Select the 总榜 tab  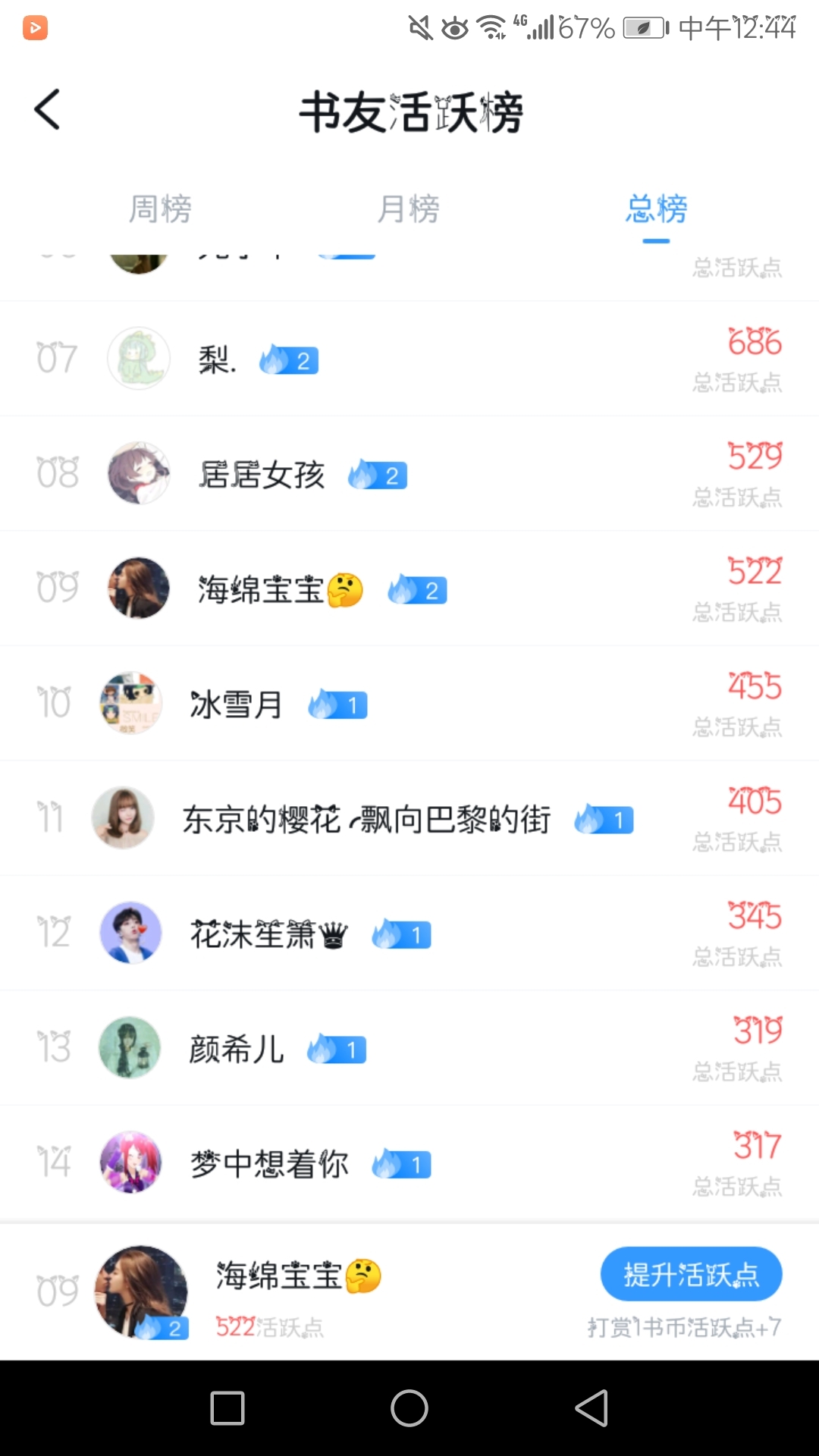tap(656, 209)
